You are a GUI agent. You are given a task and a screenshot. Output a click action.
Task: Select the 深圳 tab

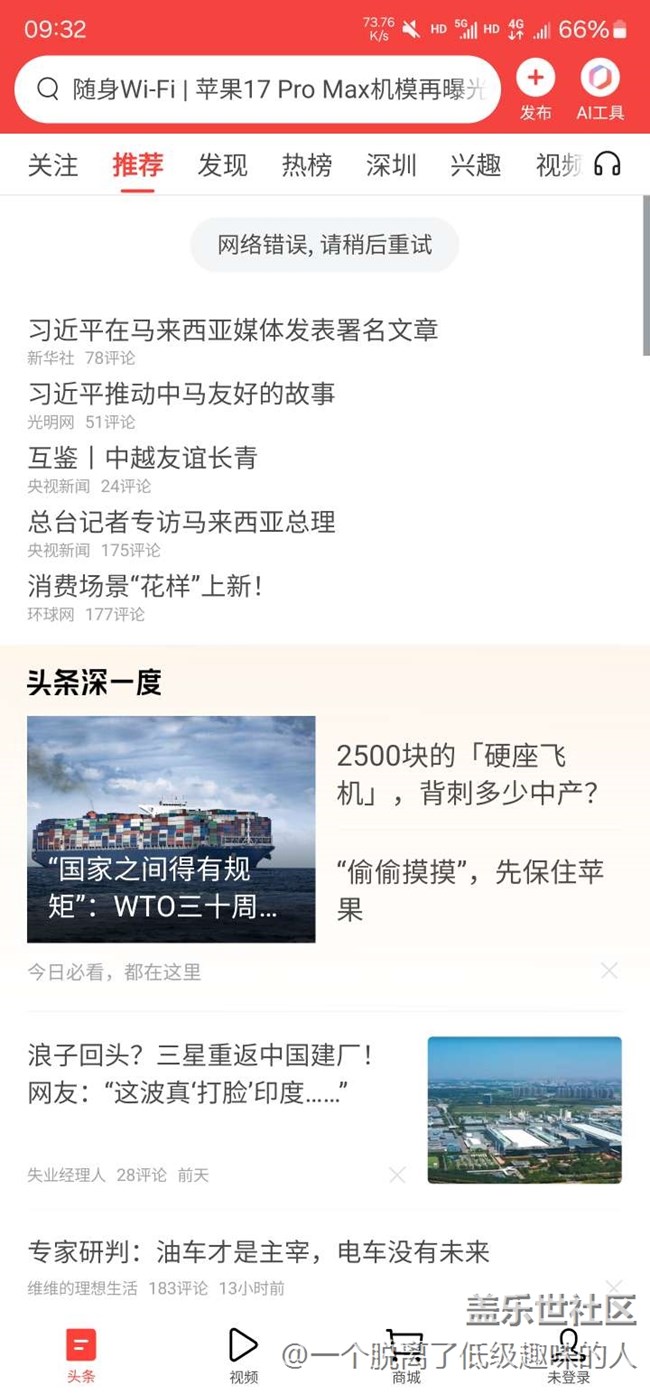coord(391,165)
